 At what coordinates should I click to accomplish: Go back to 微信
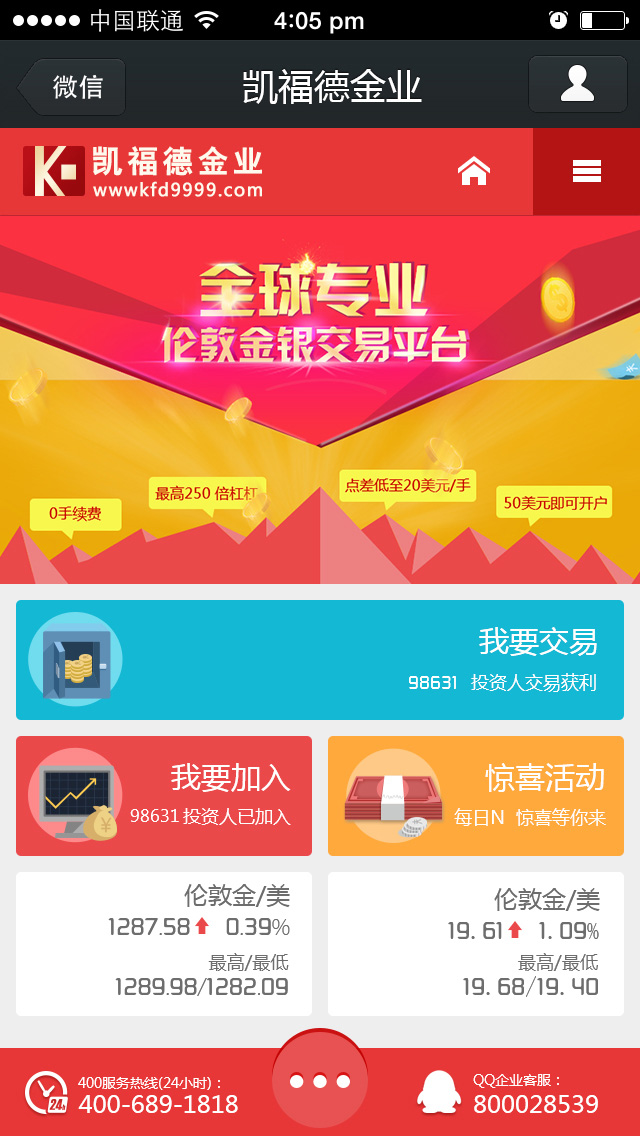73,87
